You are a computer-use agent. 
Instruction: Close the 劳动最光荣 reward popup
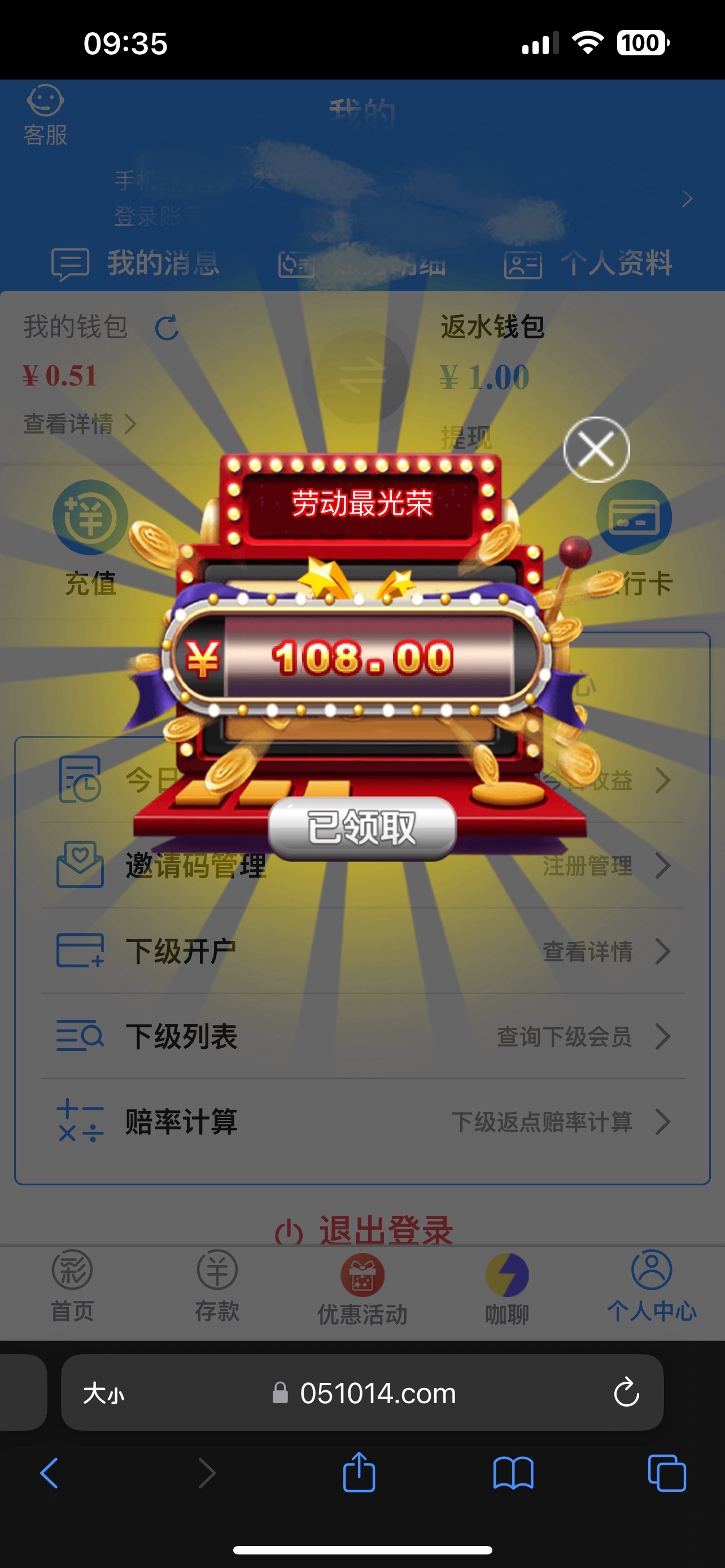(x=596, y=449)
